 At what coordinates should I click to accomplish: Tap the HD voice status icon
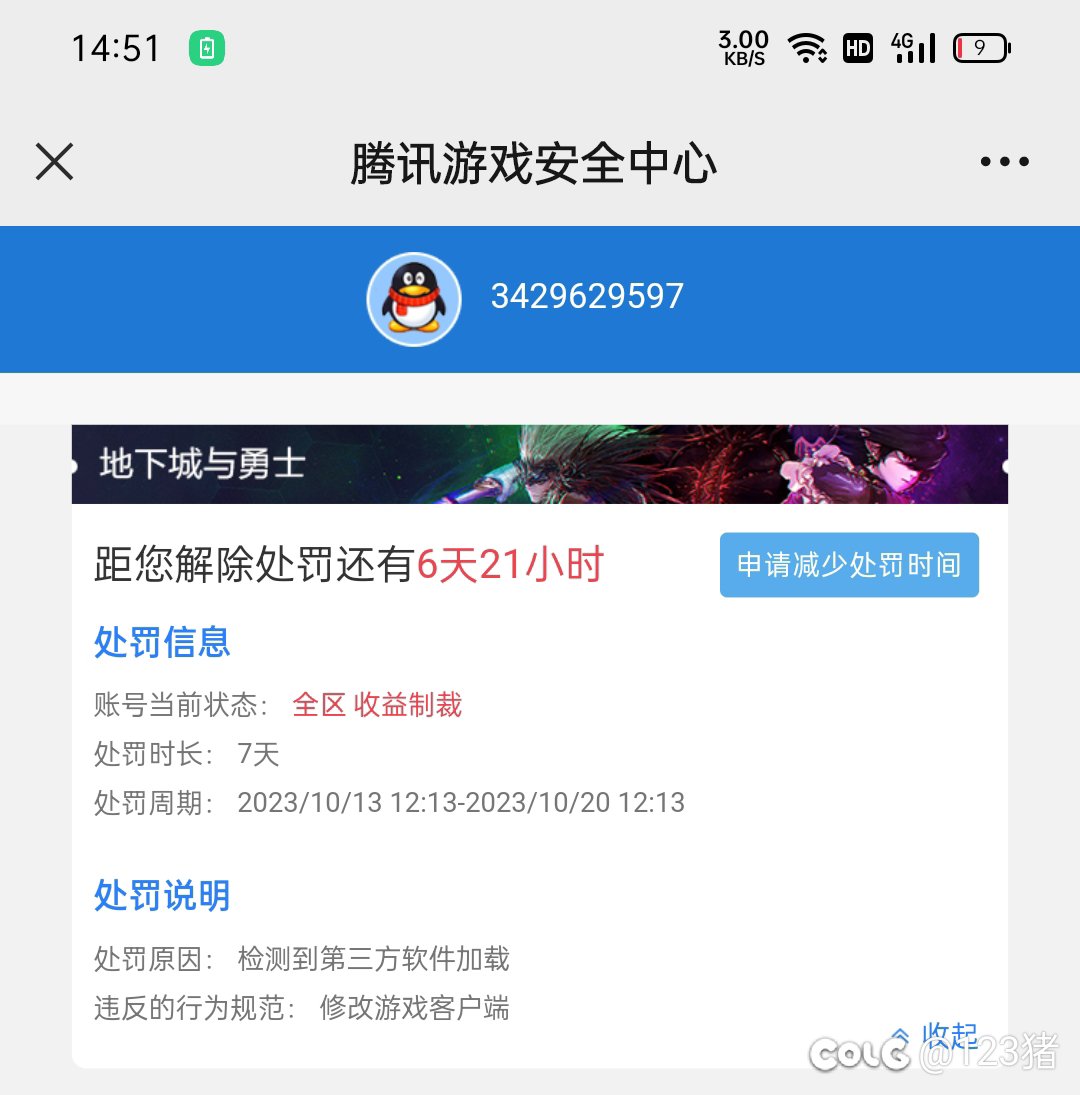click(857, 46)
